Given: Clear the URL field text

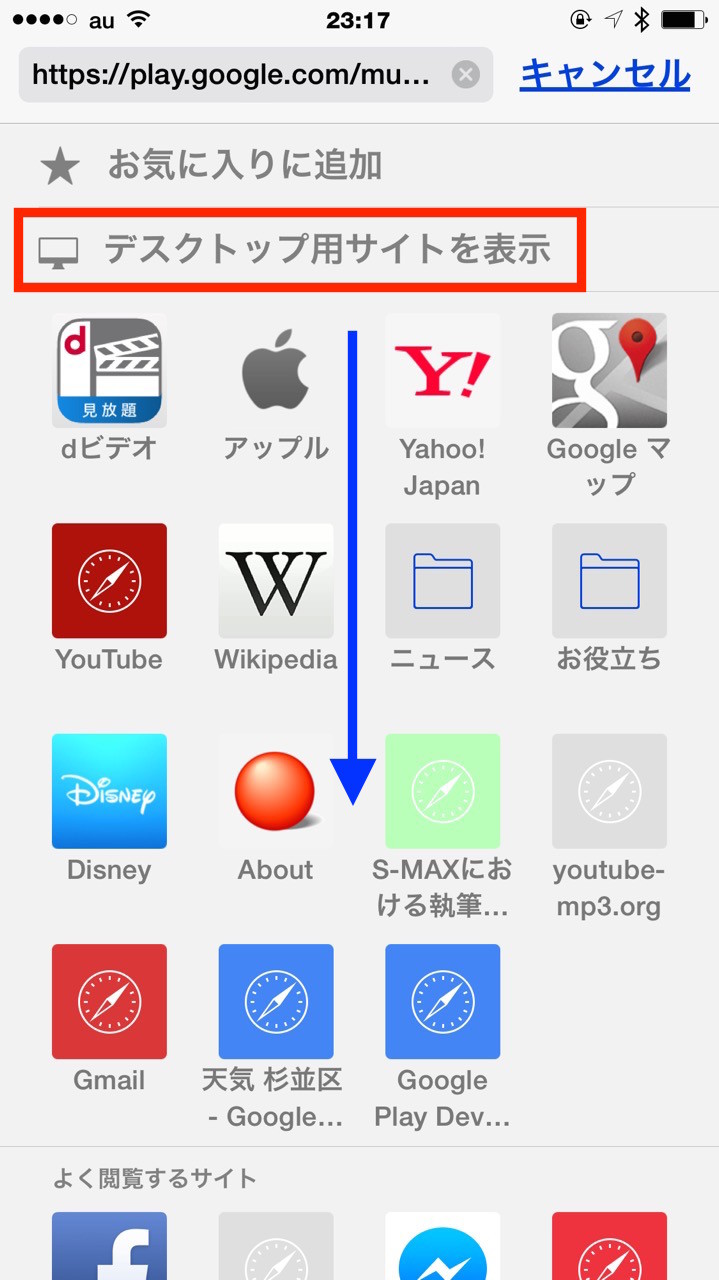Looking at the screenshot, I should (466, 75).
